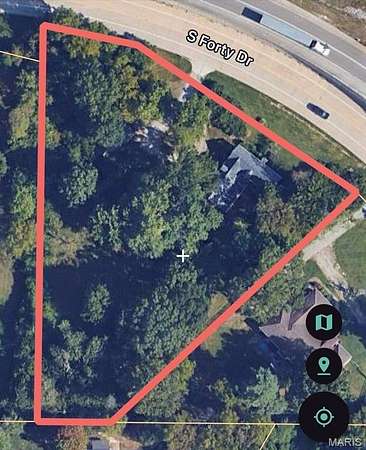Center map on my current location
Image resolution: width=366 pixels, height=450 pixels.
324,417
